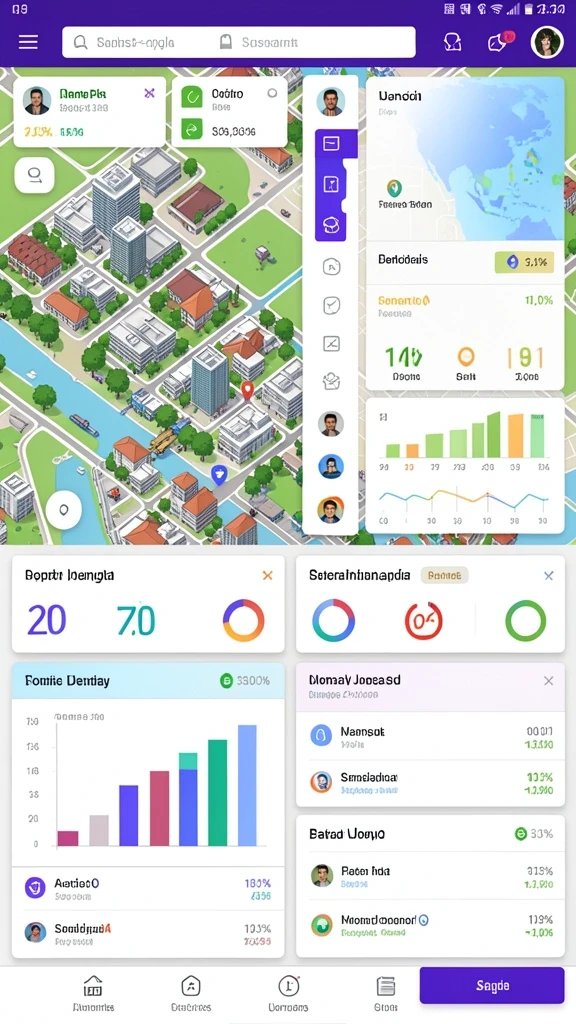Tap the red location pin on the map

click(248, 391)
